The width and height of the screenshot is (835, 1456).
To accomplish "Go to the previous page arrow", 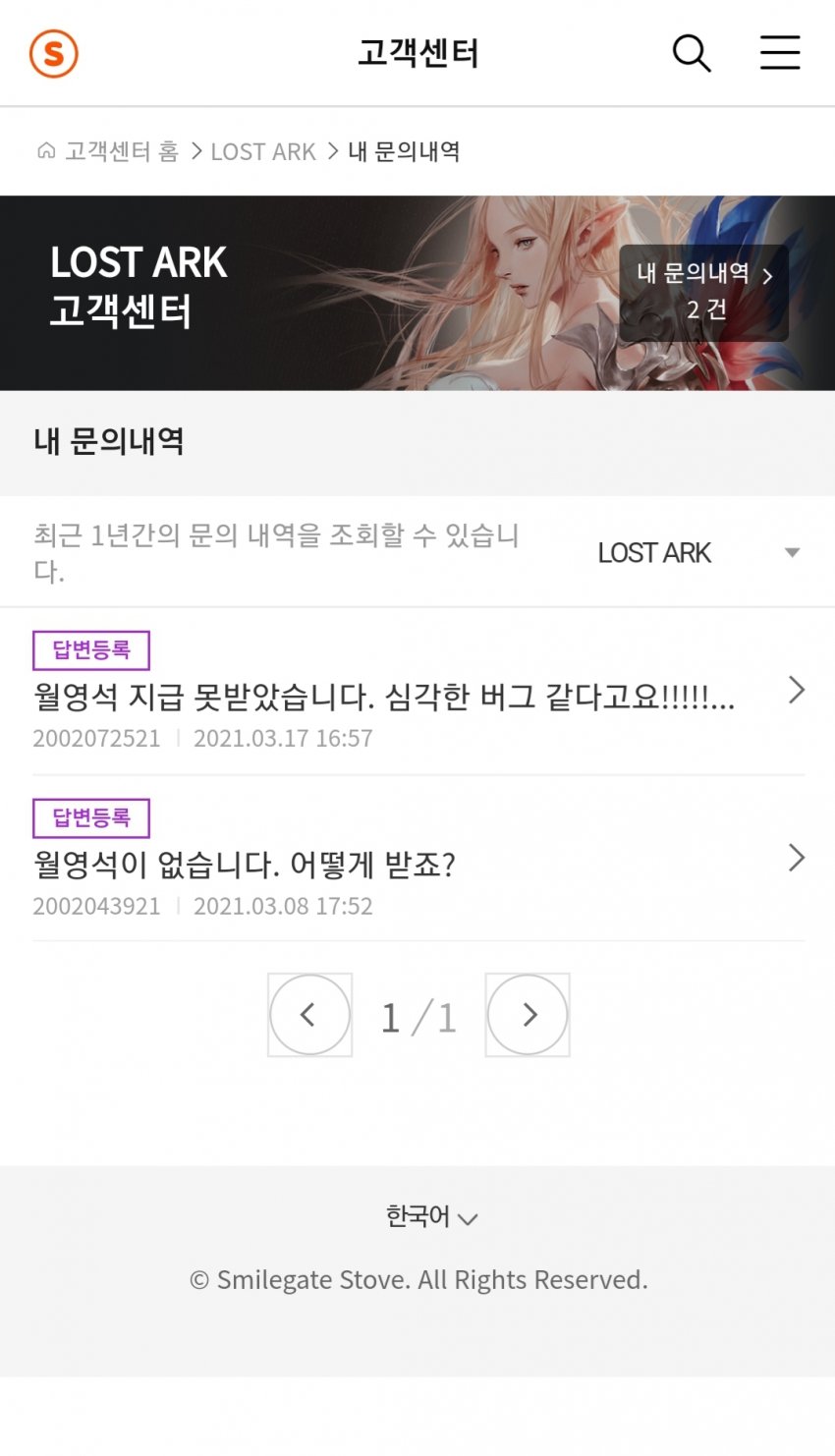I will tap(309, 1015).
